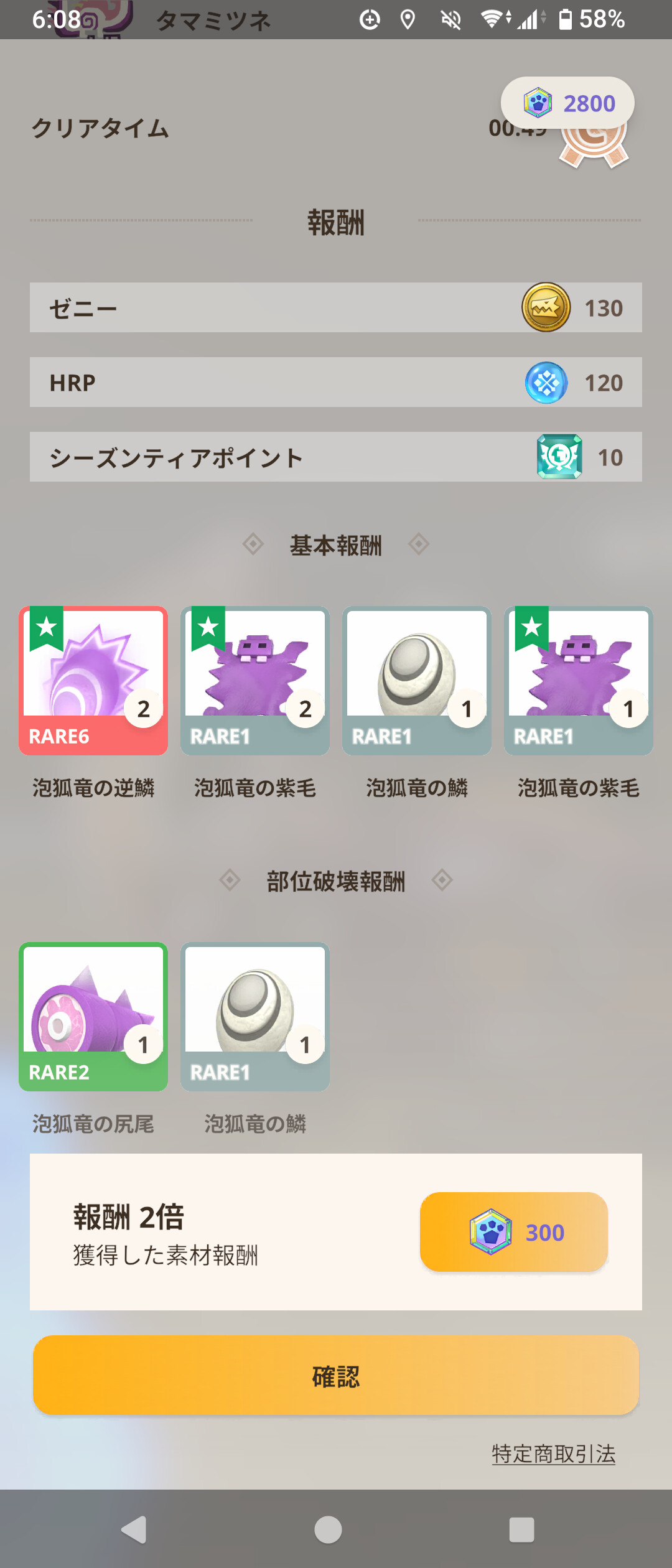The width and height of the screenshot is (672, 1568).
Task: View the RARE2 泡狐竜の尻尾 reward item
Action: (x=93, y=1017)
